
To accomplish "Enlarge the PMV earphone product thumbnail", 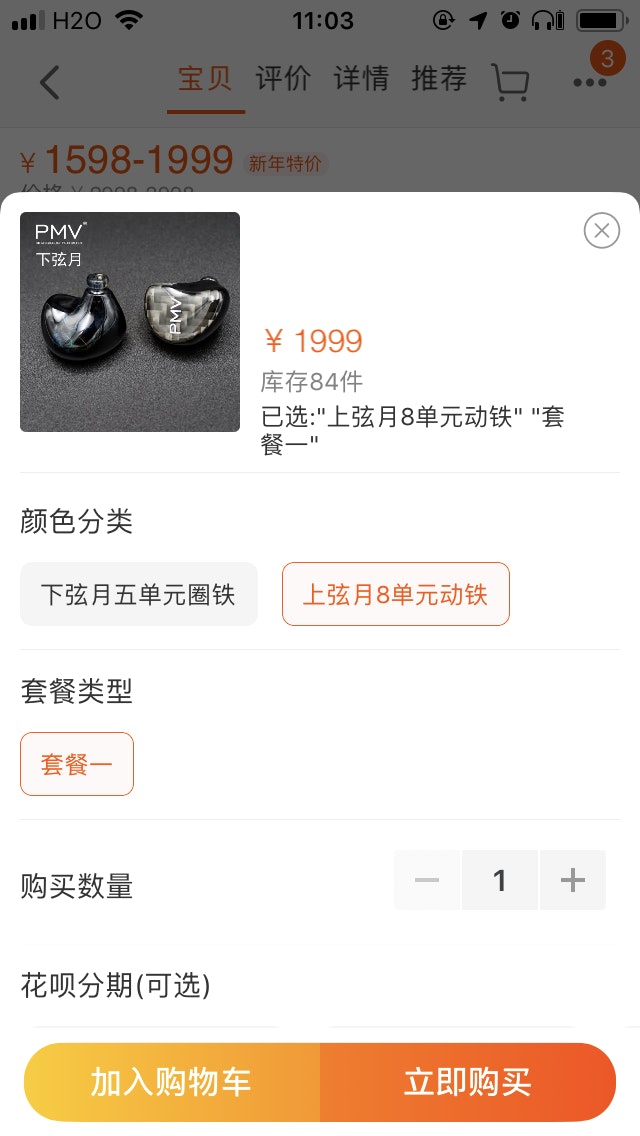I will (130, 322).
